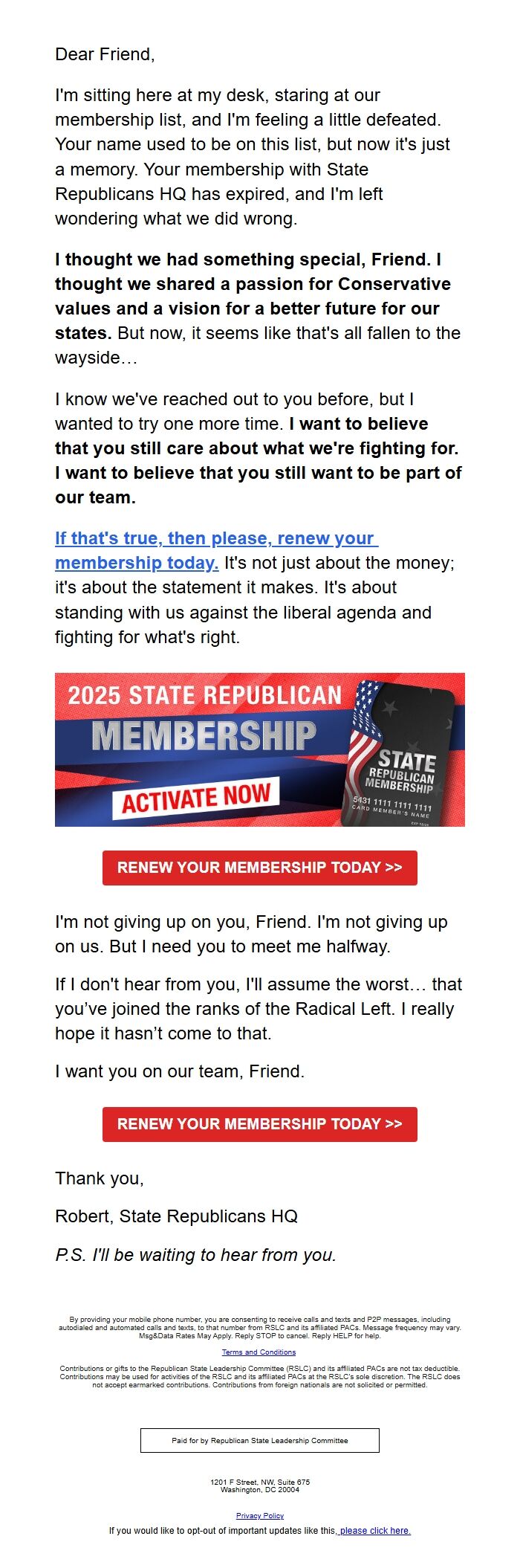Open the Terms and Conditions link

pos(259,1352)
